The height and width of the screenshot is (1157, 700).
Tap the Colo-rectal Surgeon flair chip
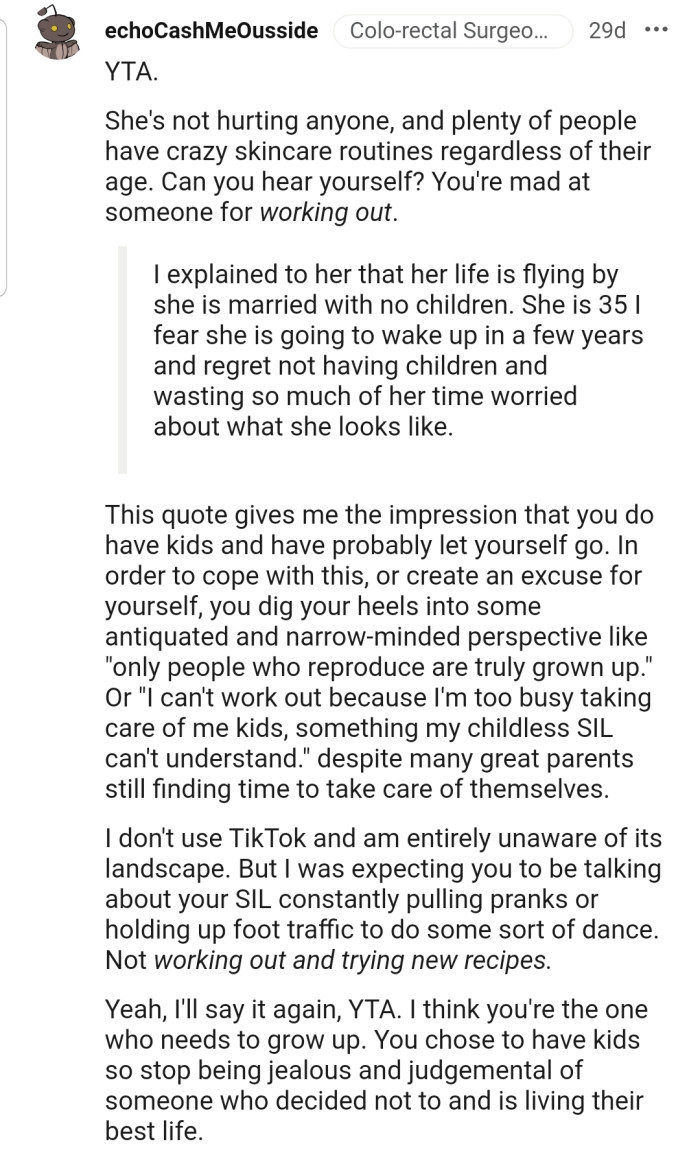pyautogui.click(x=448, y=30)
